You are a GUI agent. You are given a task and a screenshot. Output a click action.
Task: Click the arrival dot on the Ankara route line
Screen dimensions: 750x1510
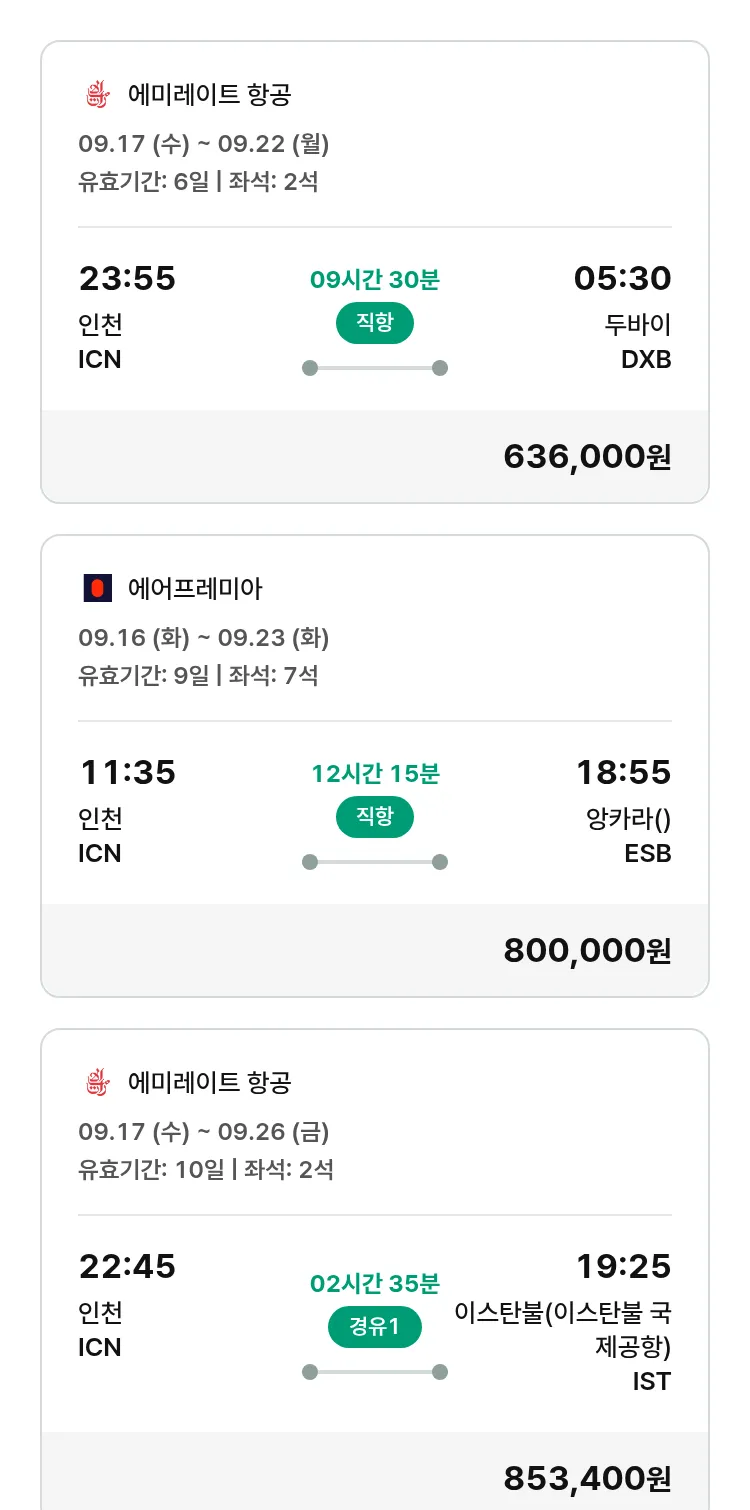pos(440,861)
